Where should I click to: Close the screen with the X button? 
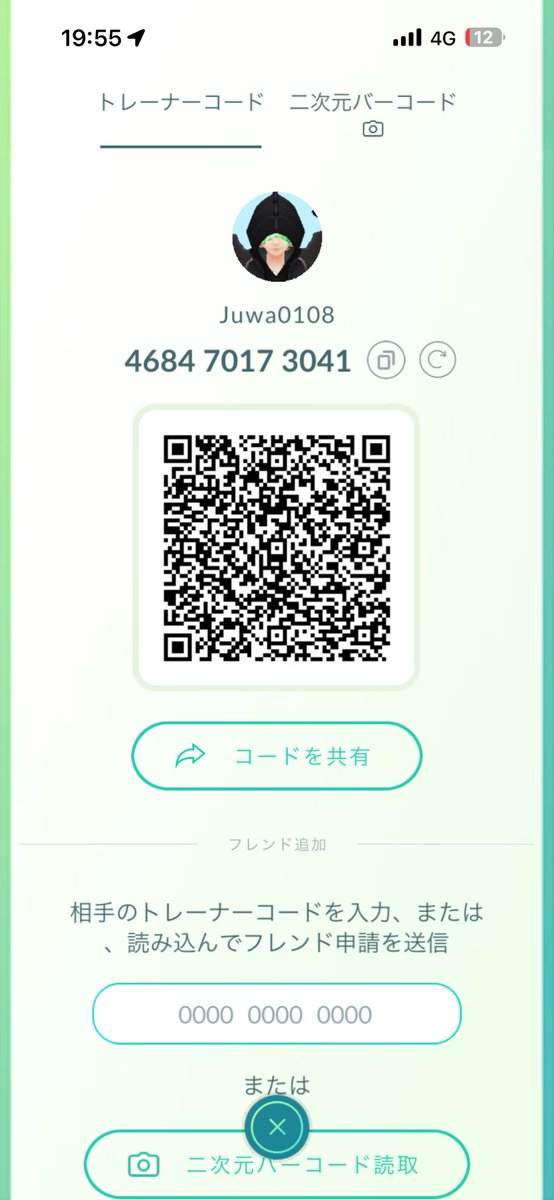277,1127
